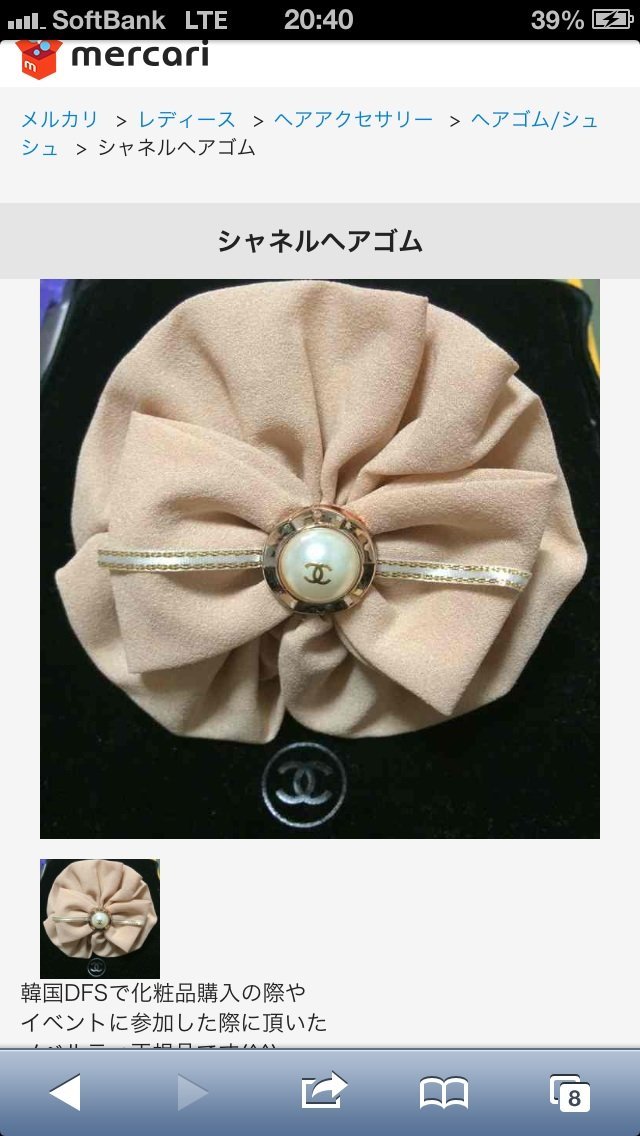Image resolution: width=640 pixels, height=1136 pixels.
Task: Go back to the previous page
Action: [x=65, y=1092]
